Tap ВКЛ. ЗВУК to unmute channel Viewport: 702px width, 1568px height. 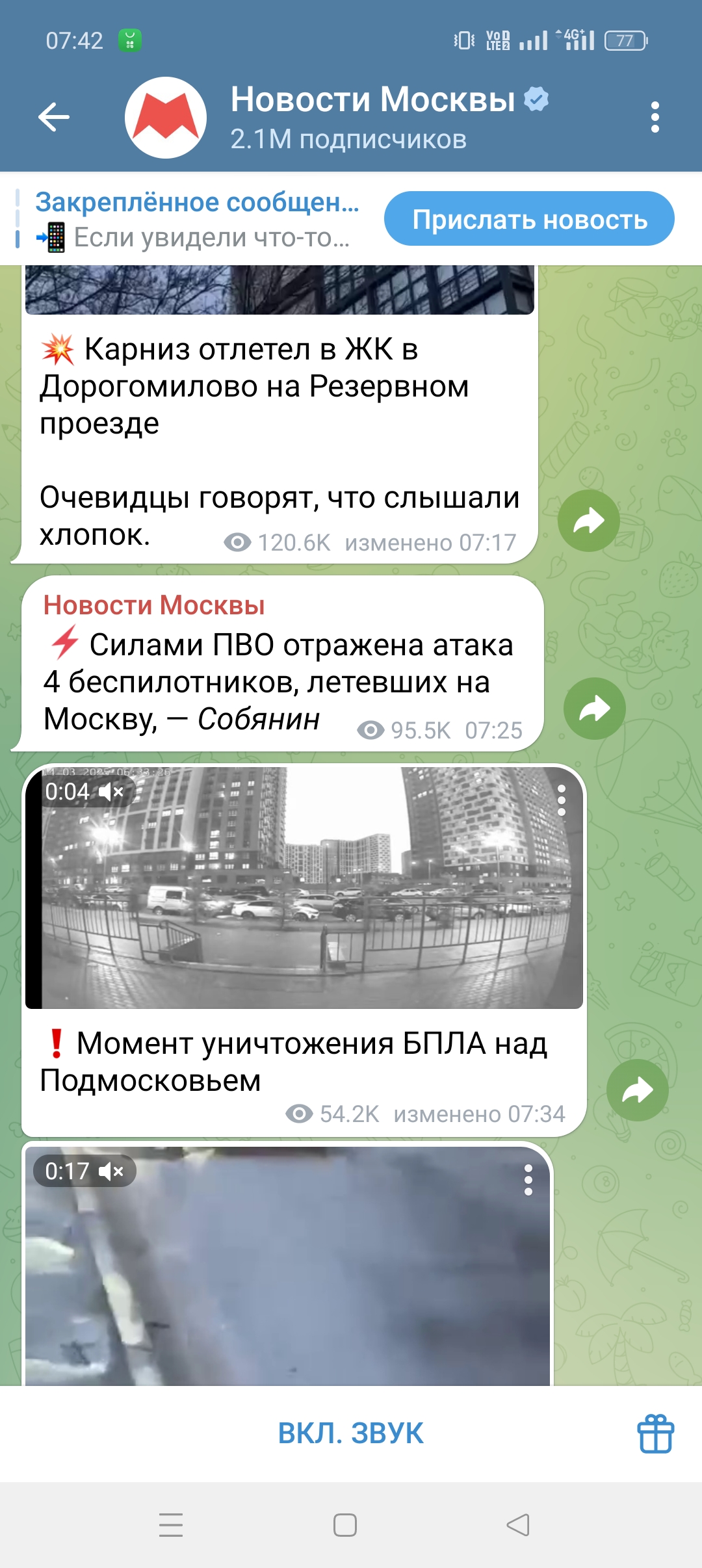350,1433
